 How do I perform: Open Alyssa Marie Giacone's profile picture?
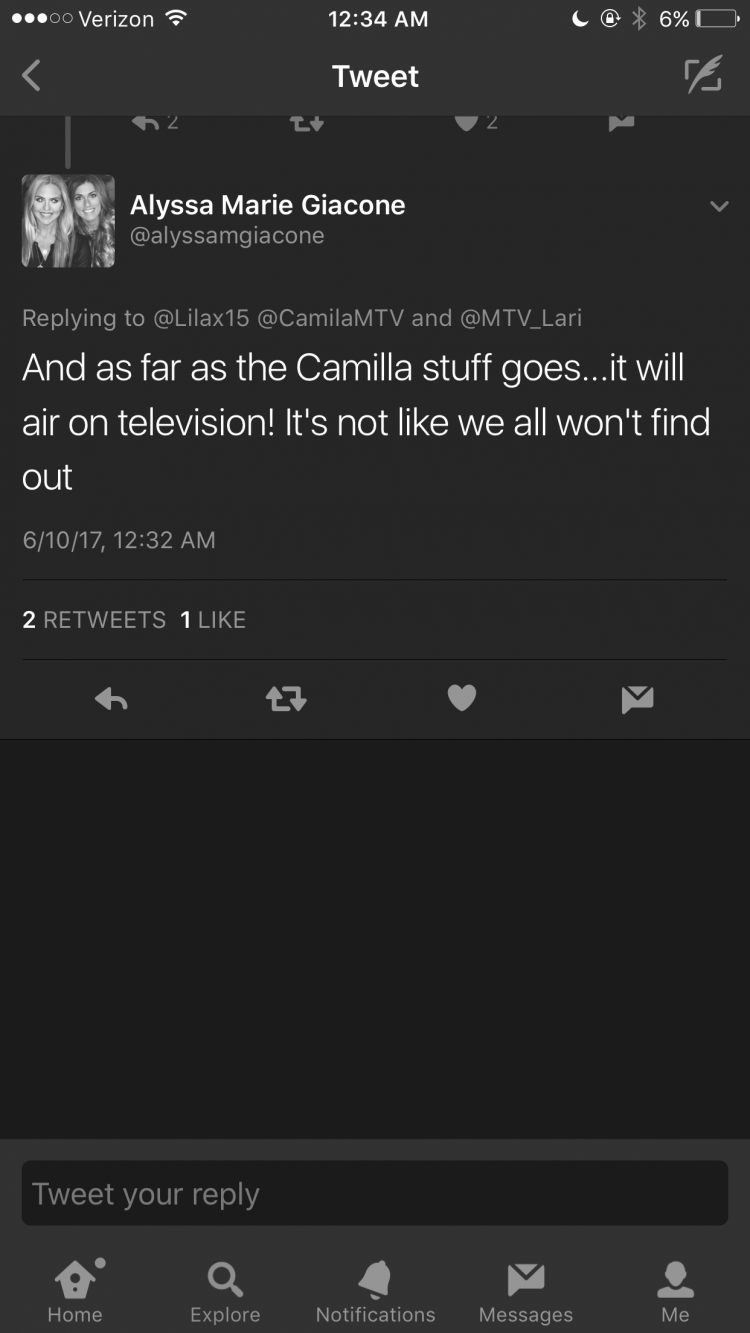pyautogui.click(x=68, y=221)
